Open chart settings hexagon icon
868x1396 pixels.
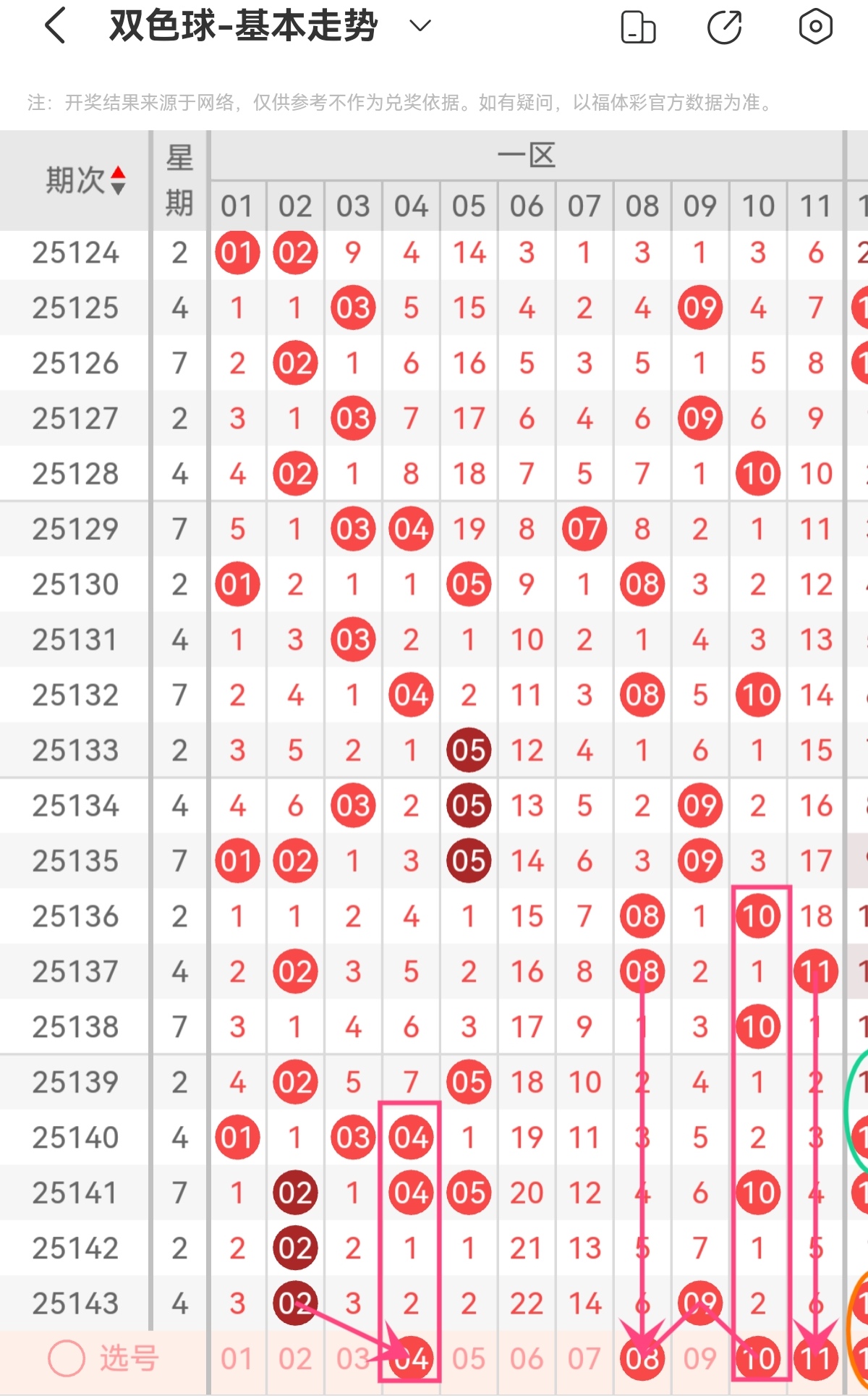pos(815,27)
